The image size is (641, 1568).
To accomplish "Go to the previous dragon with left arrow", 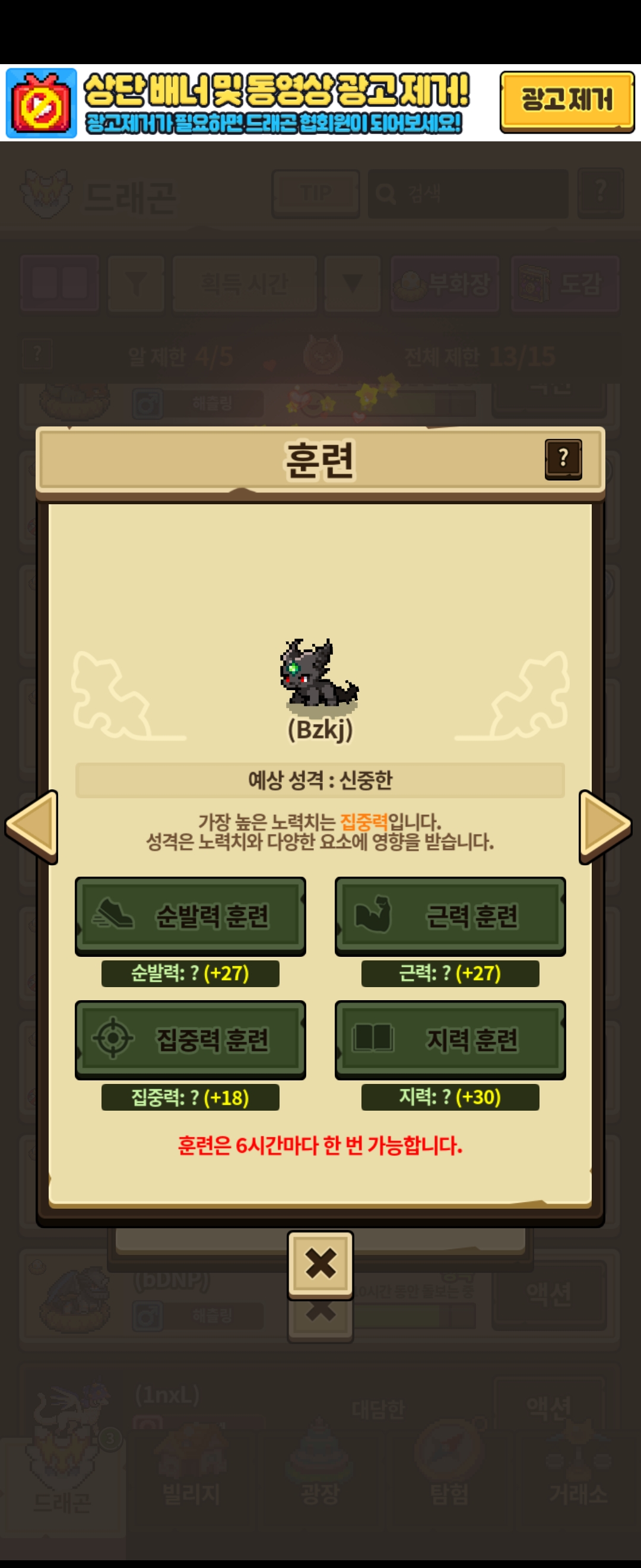I will point(31,827).
